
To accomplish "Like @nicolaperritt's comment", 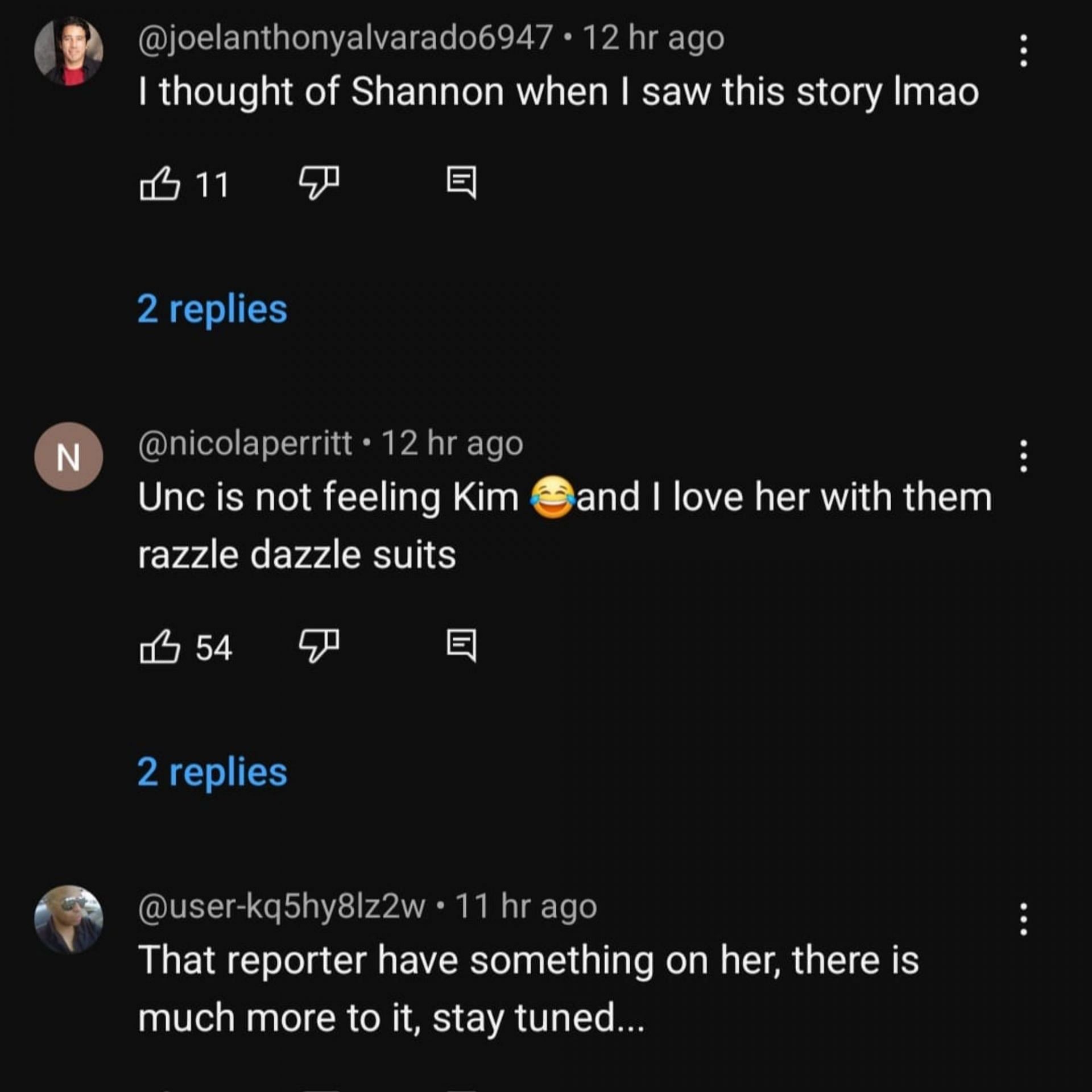I will click(x=160, y=647).
